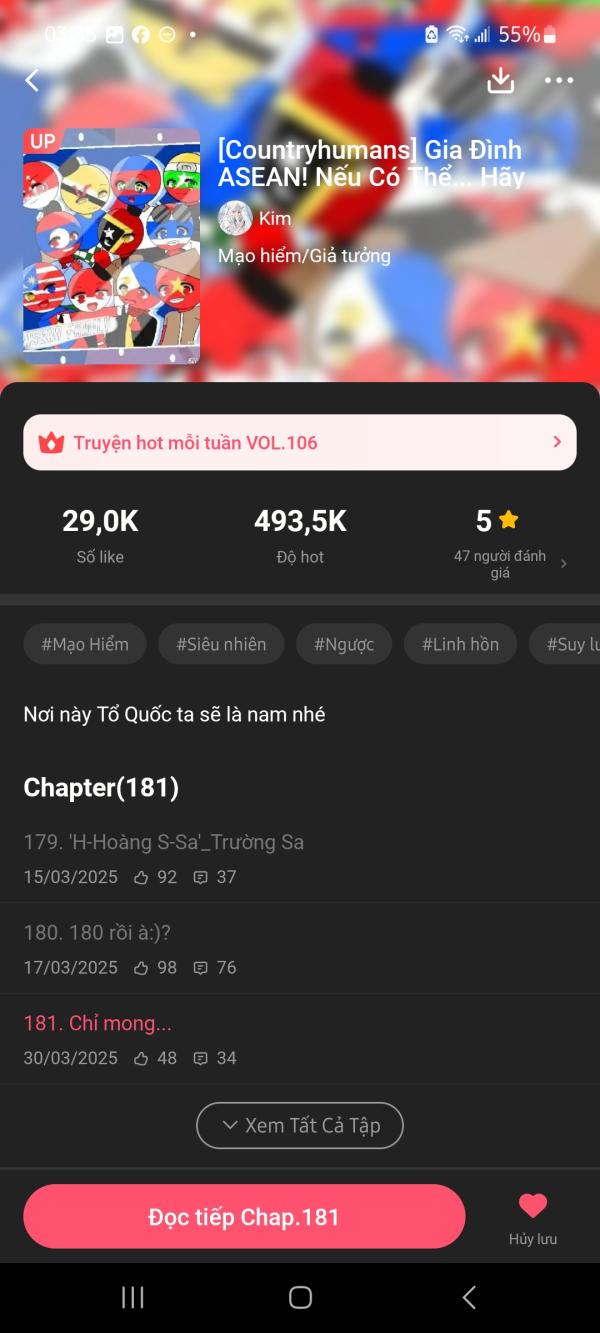The width and height of the screenshot is (600, 1333).
Task: Continue reading with Đọc tiếp Chap.181
Action: pos(244,1216)
